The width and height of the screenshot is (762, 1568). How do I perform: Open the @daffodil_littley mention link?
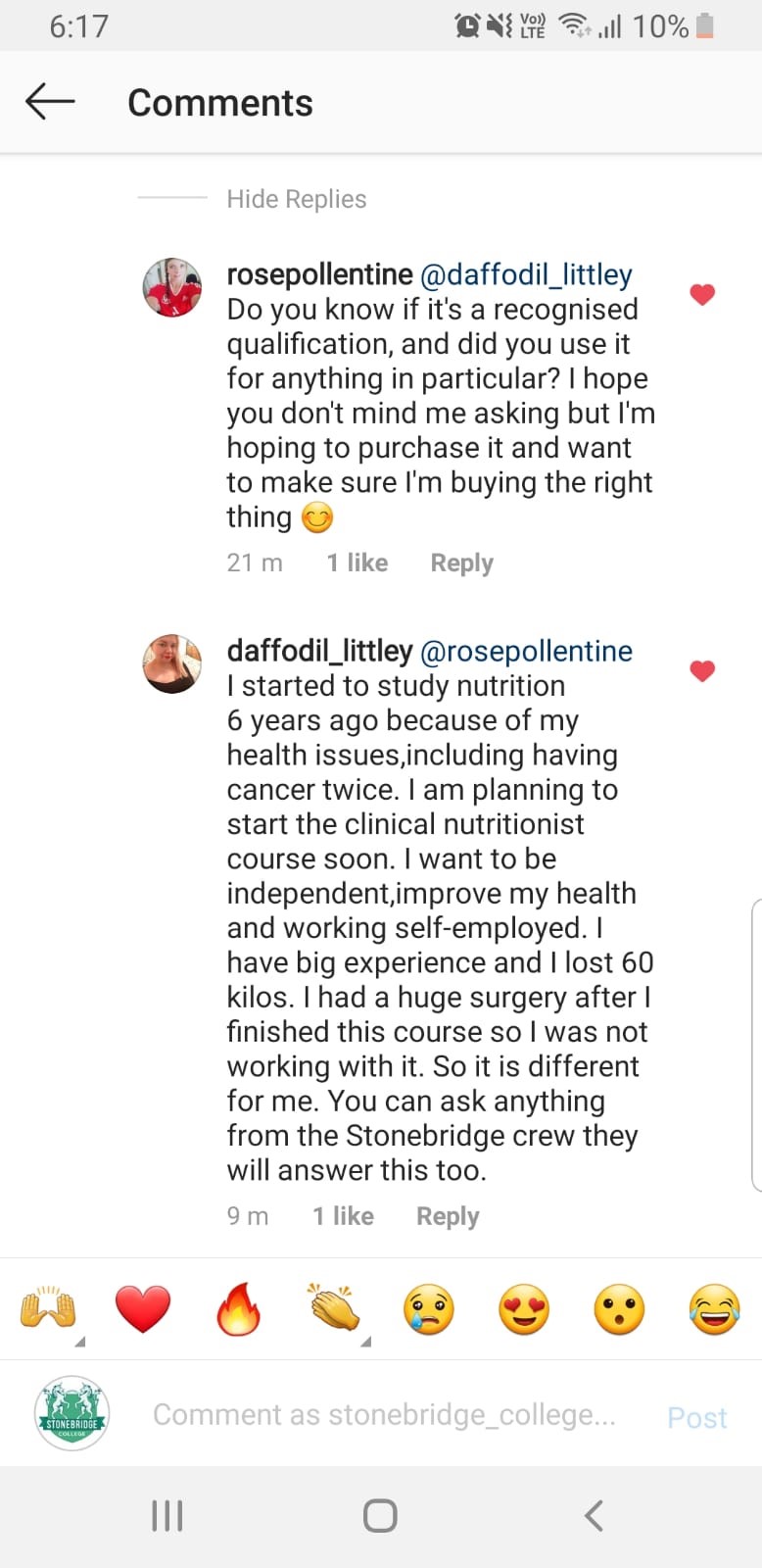(x=526, y=274)
